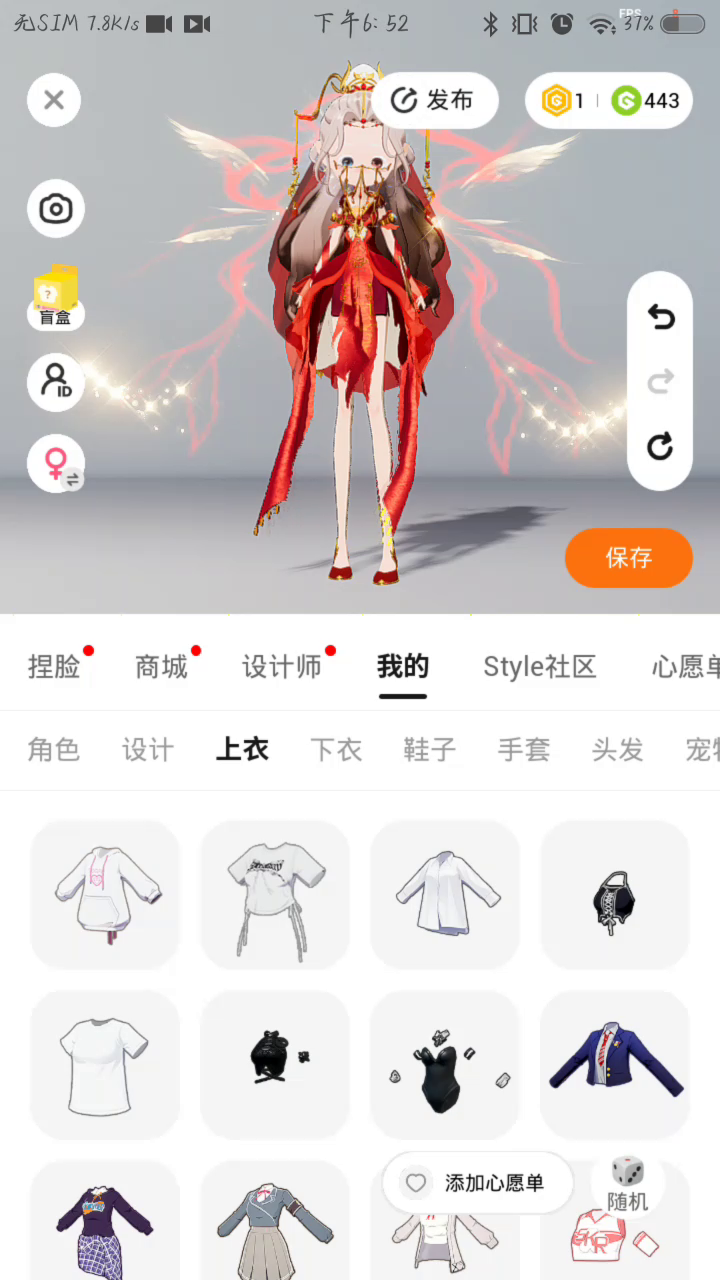Select the 下衣 category

point(336,750)
